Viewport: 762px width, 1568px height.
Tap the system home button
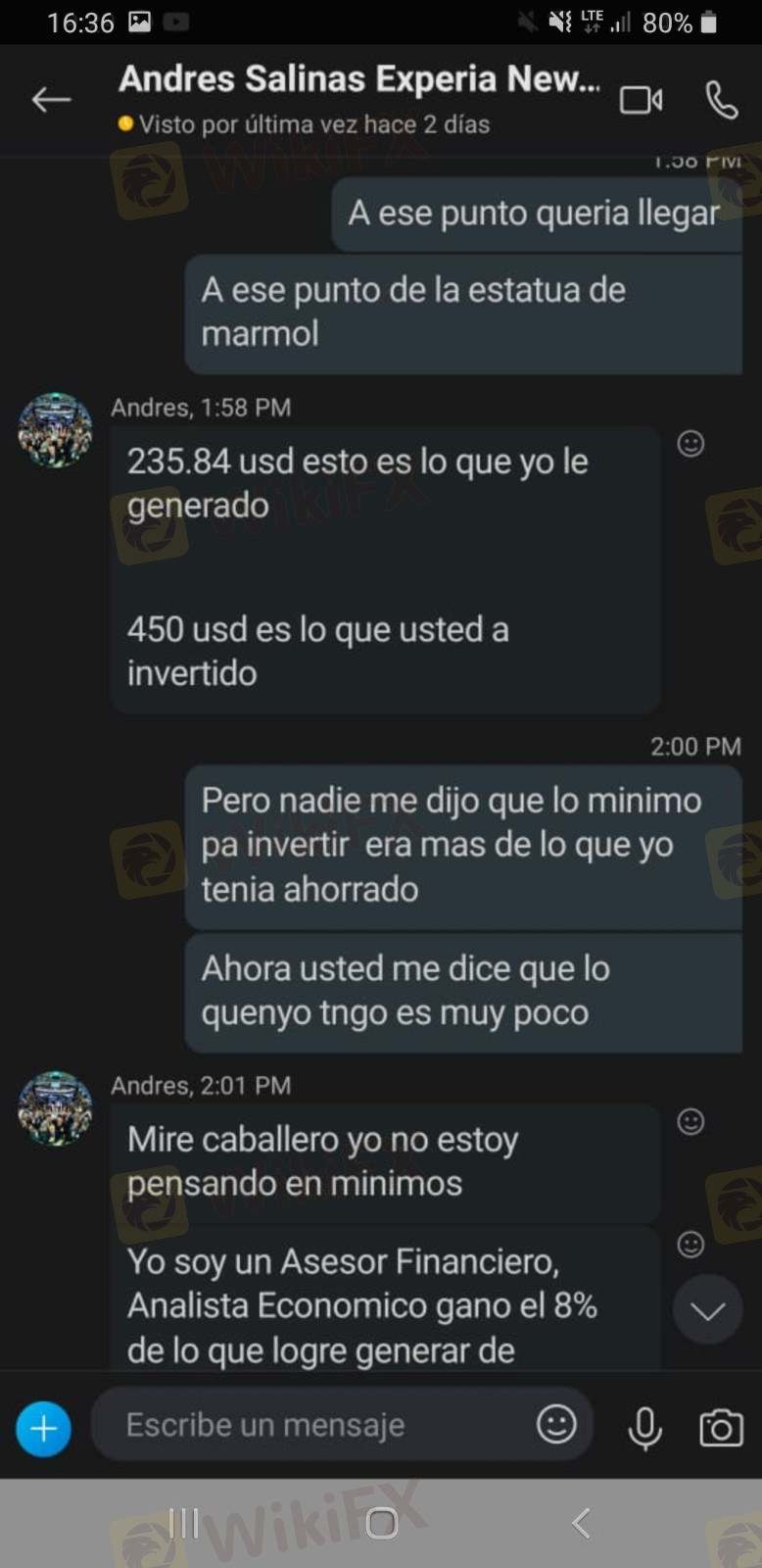point(381,1523)
